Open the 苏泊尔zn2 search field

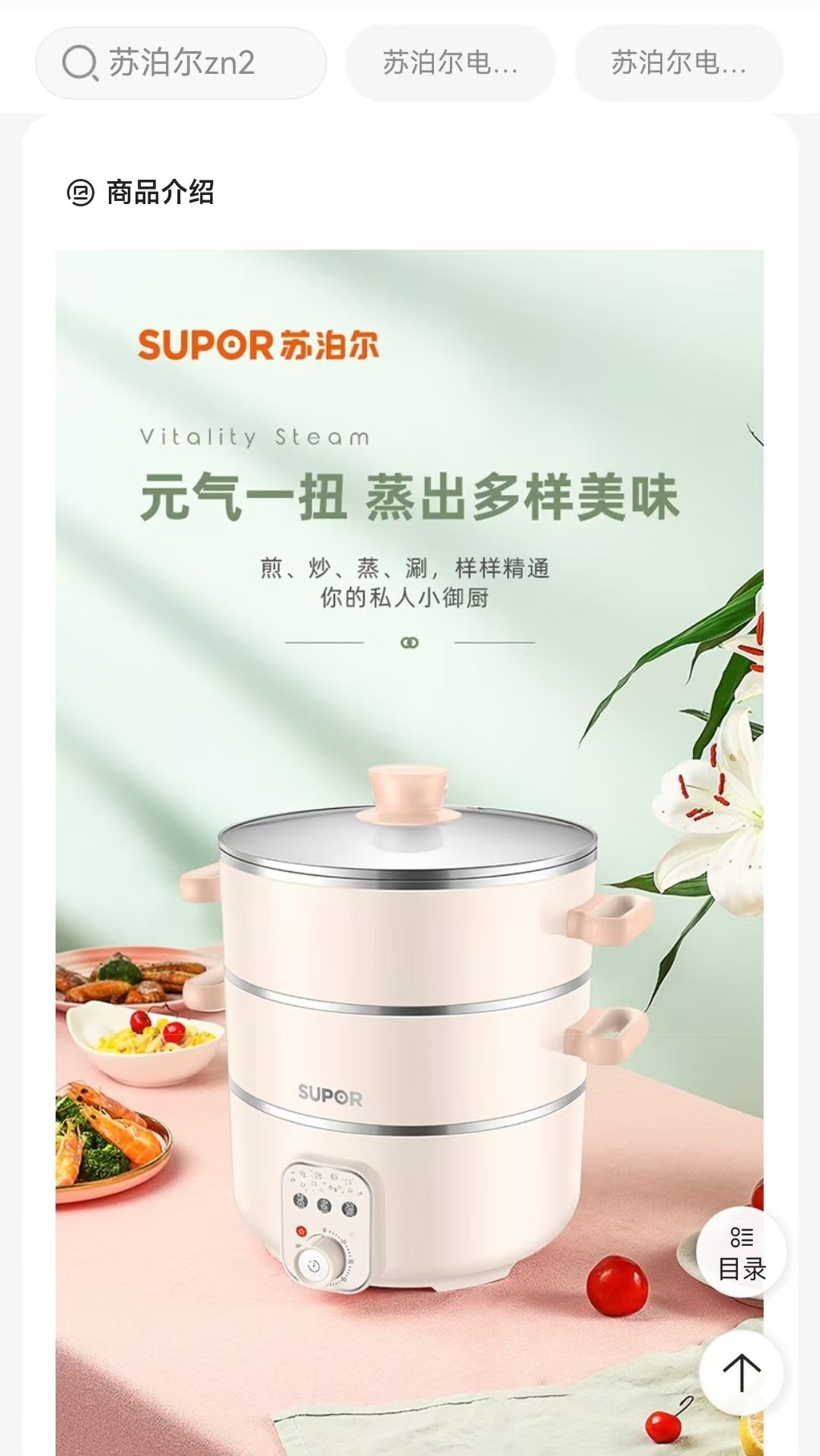181,63
